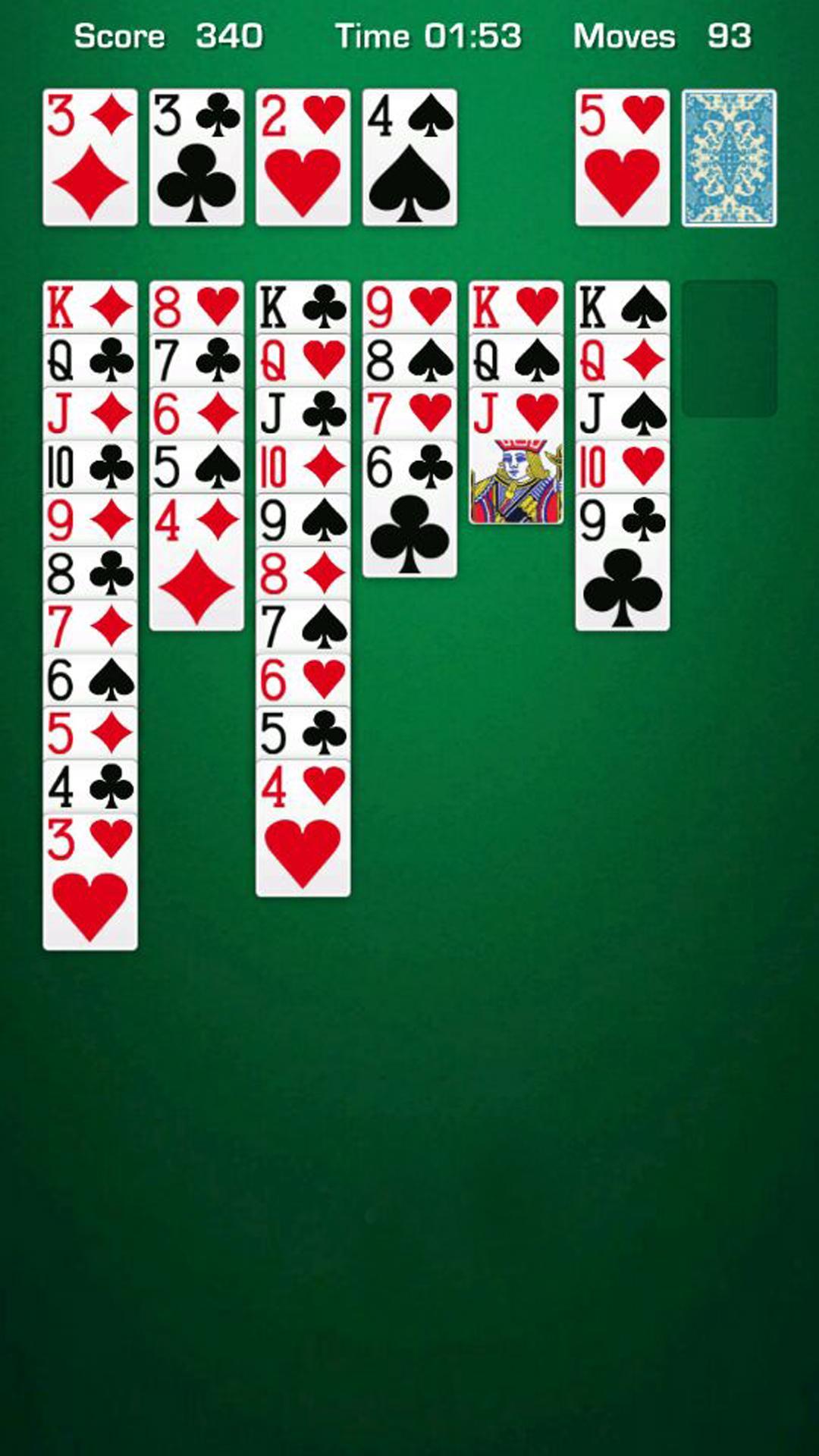Tap the 2 of Hearts foundation pile

(303, 157)
